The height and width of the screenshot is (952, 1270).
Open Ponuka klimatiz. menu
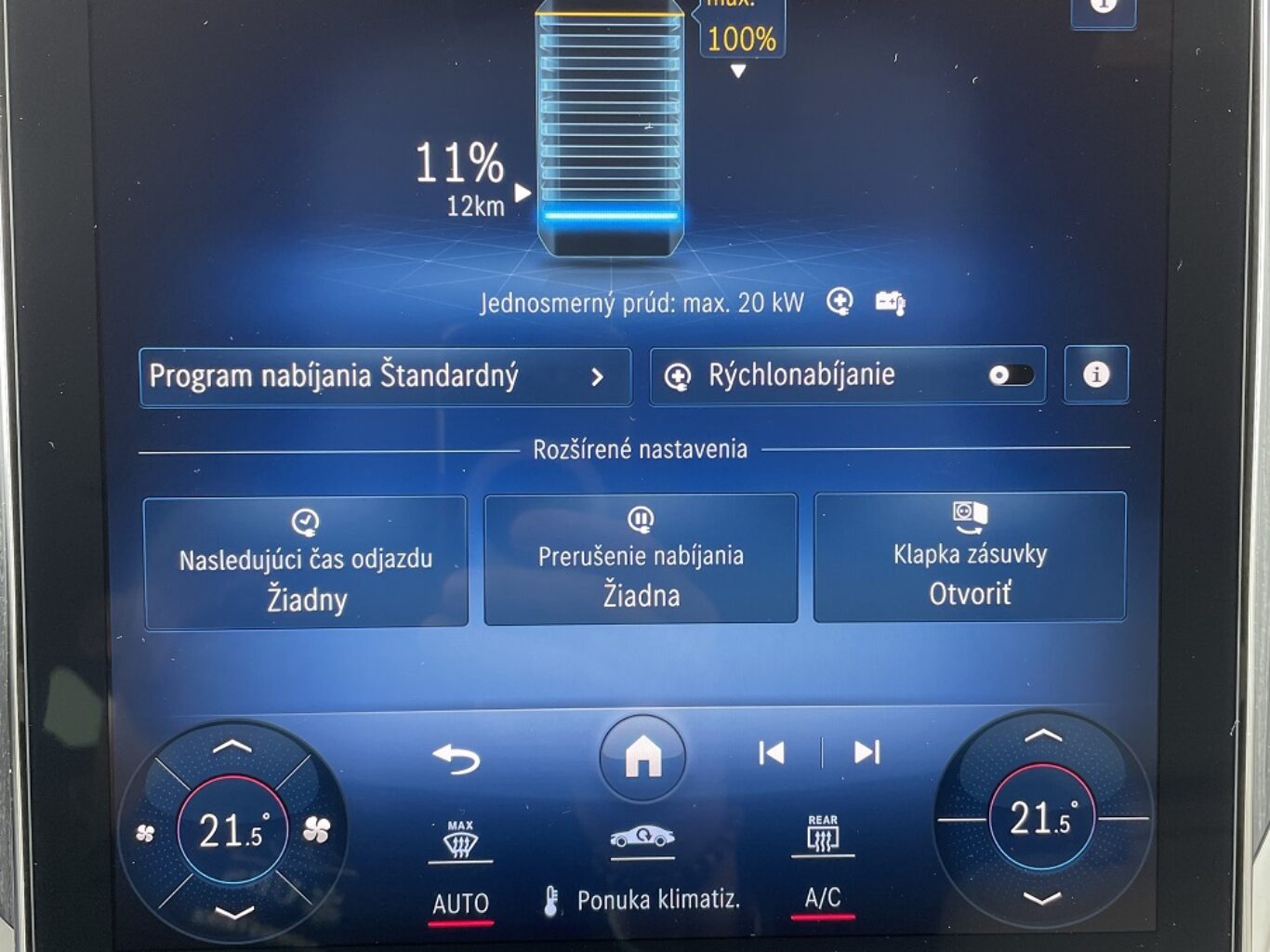click(642, 901)
